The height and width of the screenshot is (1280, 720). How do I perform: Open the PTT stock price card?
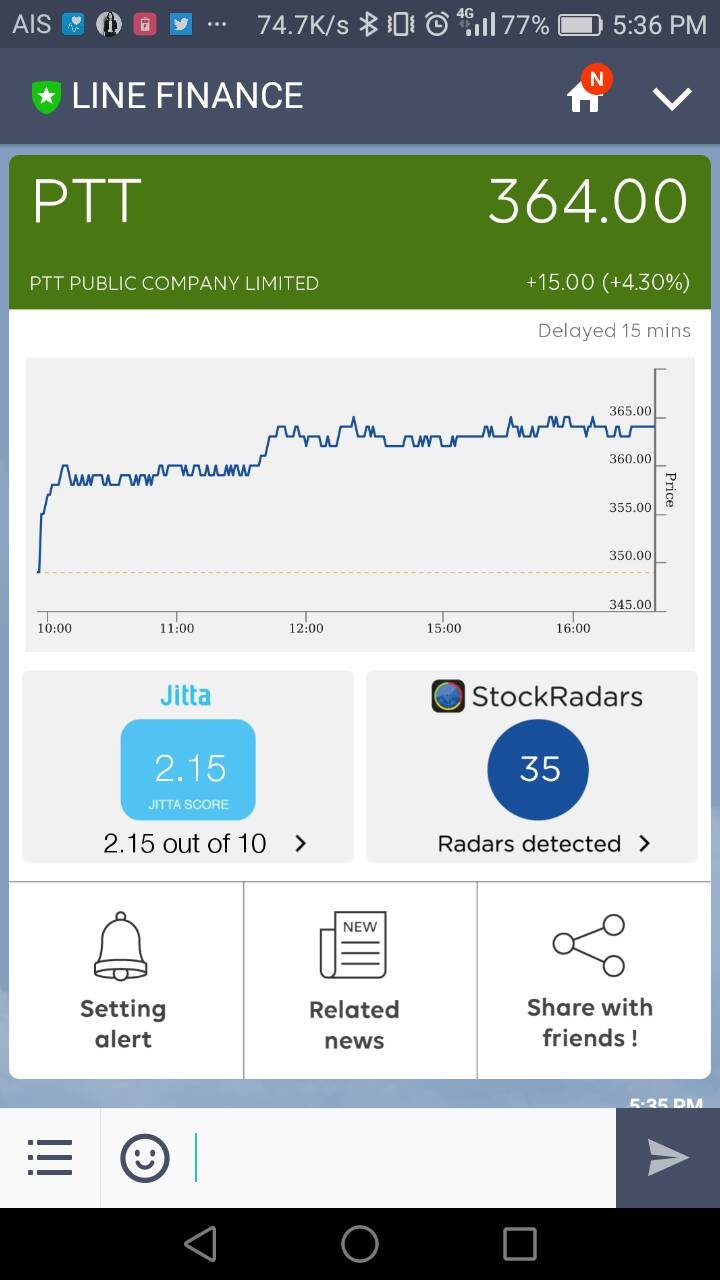pyautogui.click(x=360, y=232)
